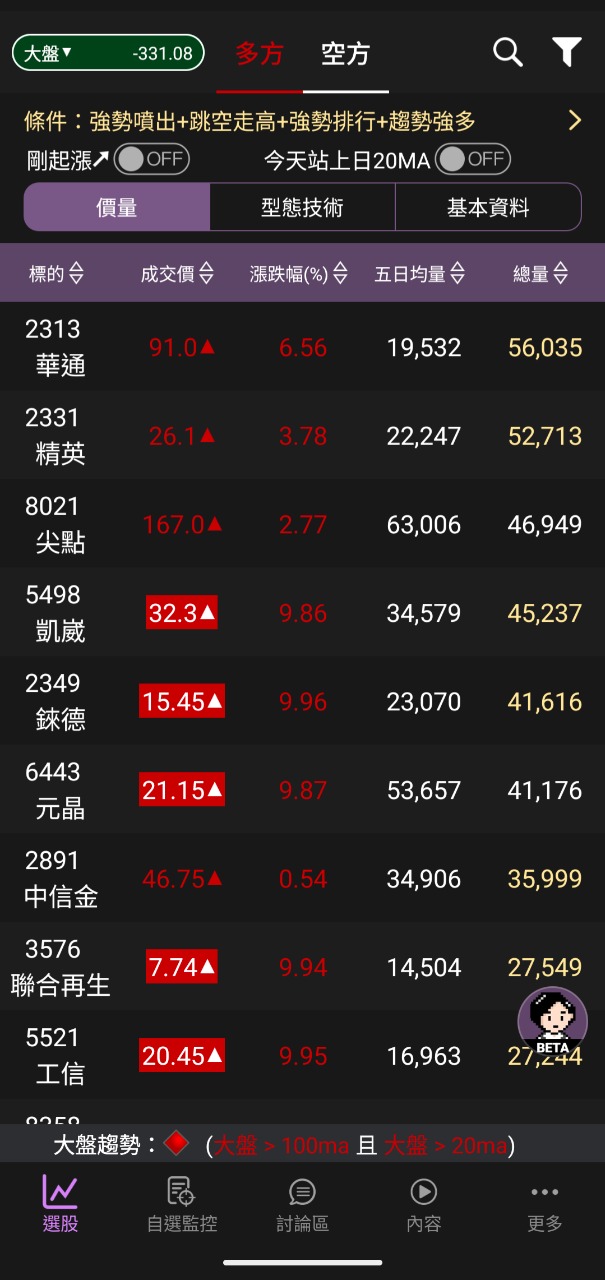Open the 更多 tab
This screenshot has width=605, height=1280.
[x=544, y=1204]
